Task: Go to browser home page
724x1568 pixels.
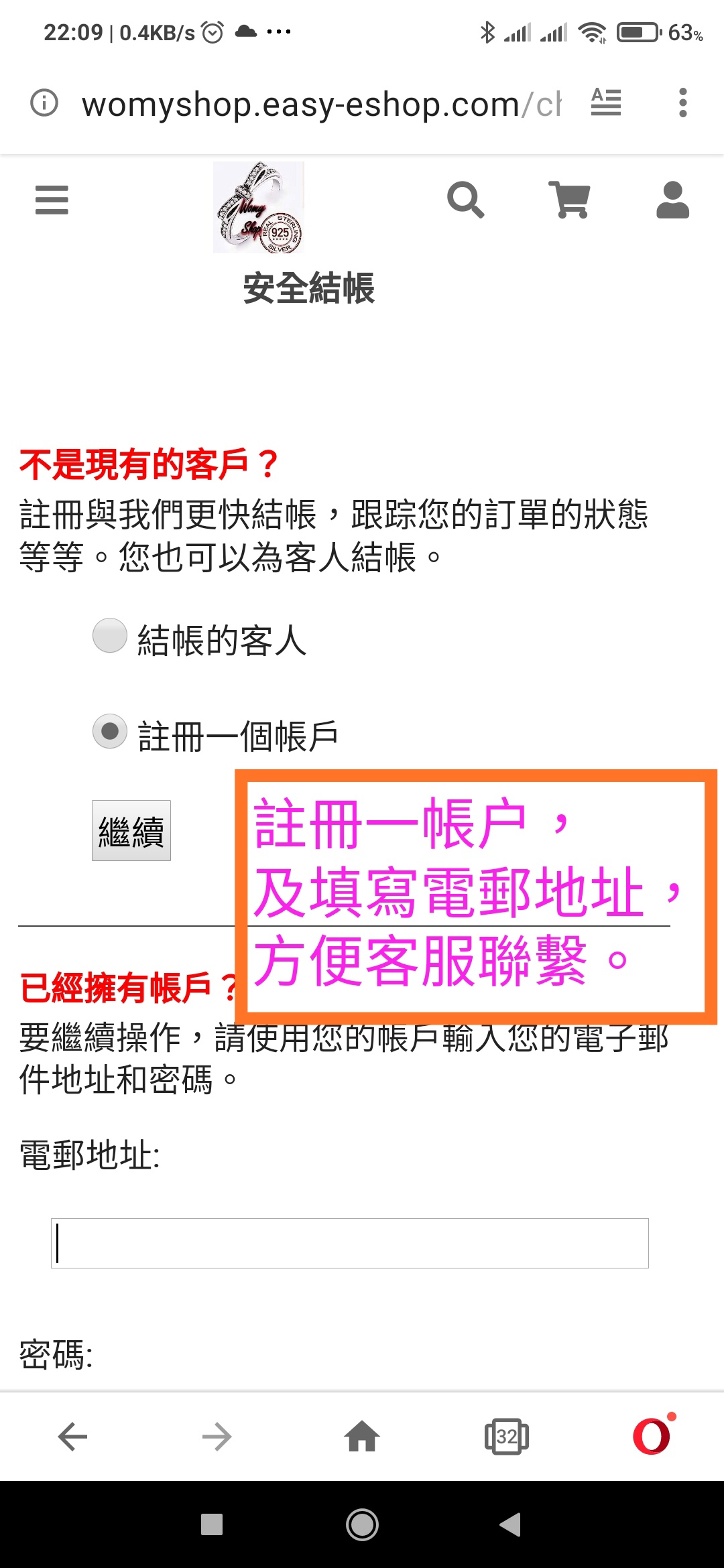Action: coord(362,1437)
